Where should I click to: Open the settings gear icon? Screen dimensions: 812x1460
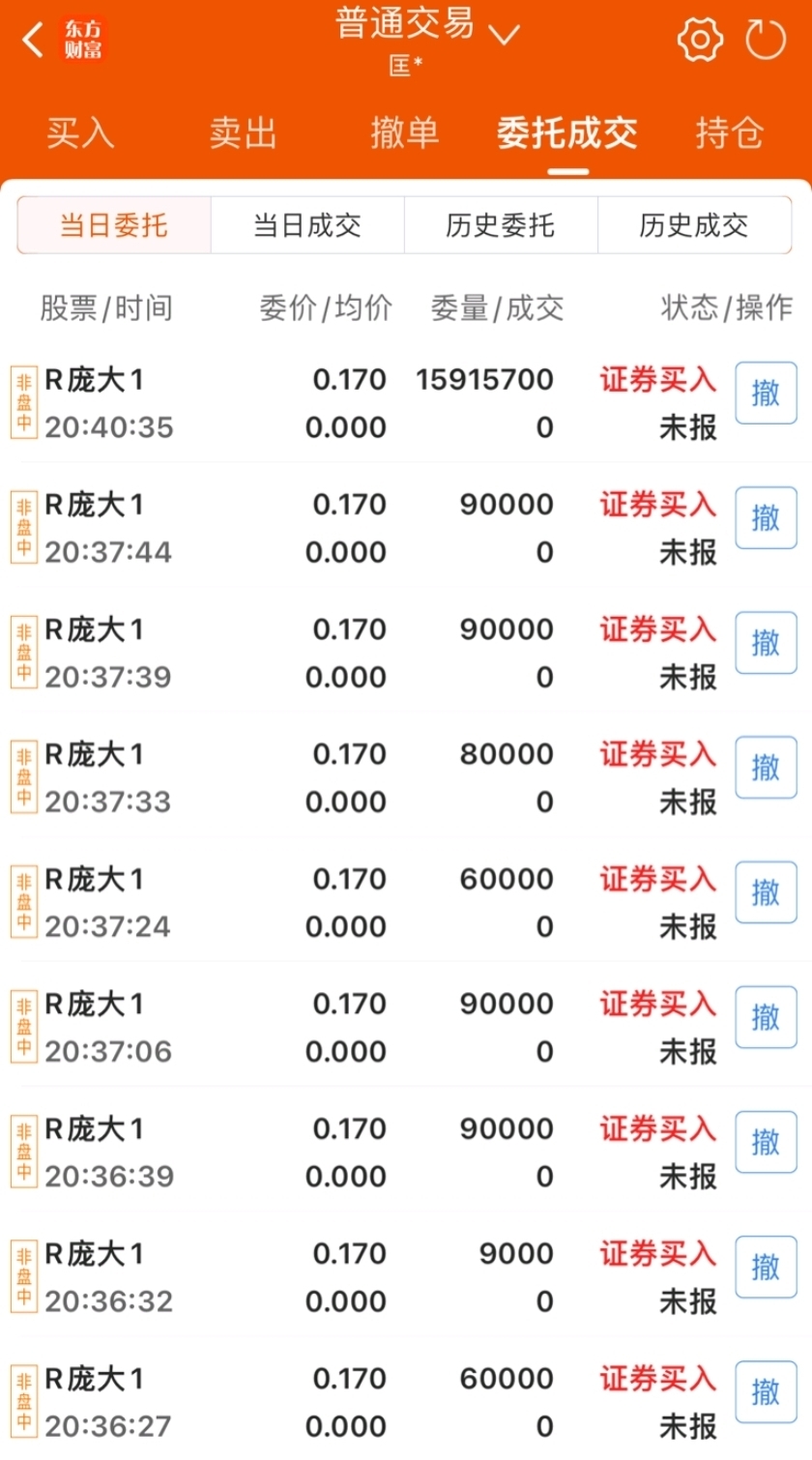click(700, 41)
